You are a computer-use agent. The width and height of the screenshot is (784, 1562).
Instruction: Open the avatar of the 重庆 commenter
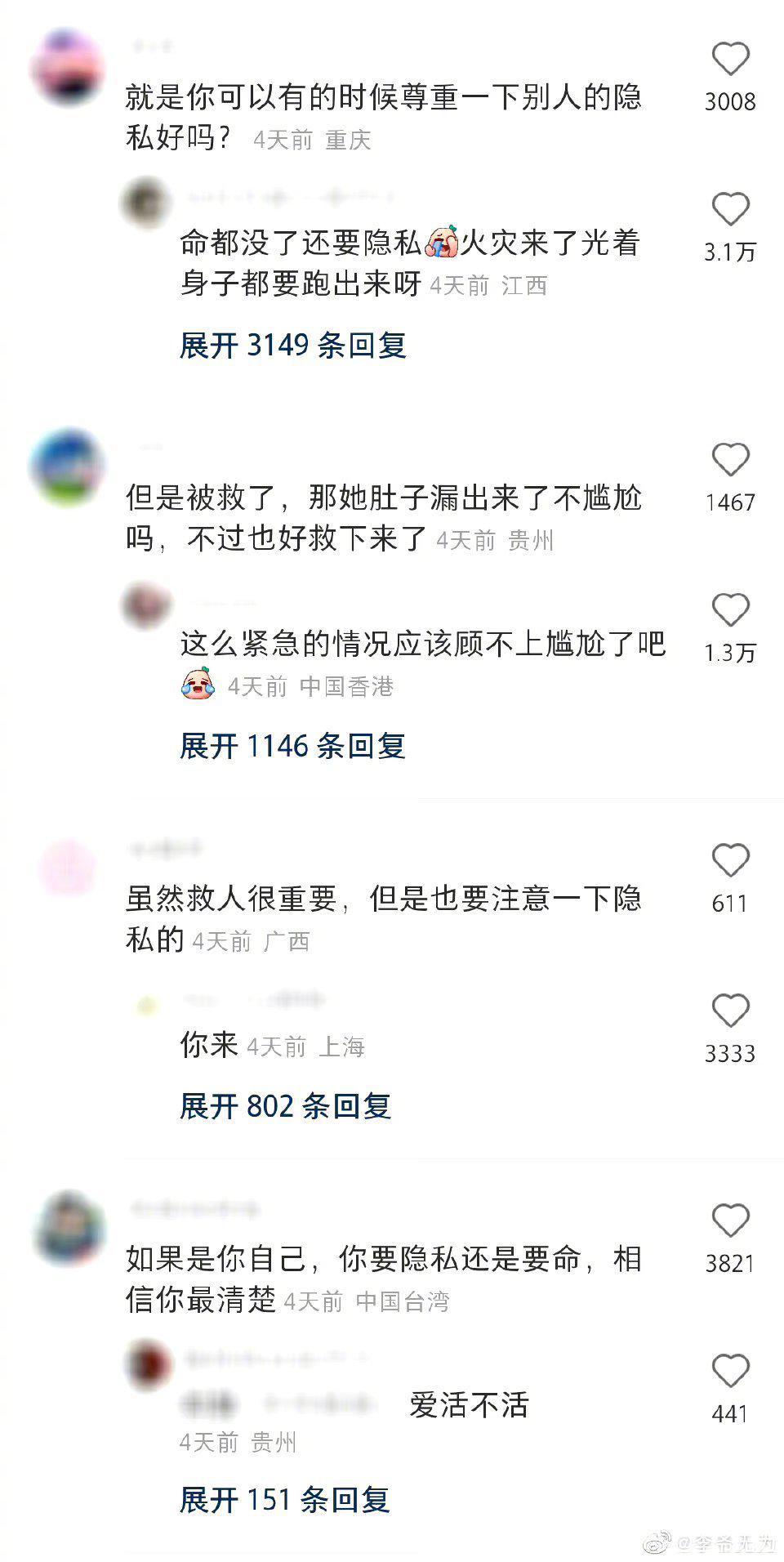click(x=68, y=67)
